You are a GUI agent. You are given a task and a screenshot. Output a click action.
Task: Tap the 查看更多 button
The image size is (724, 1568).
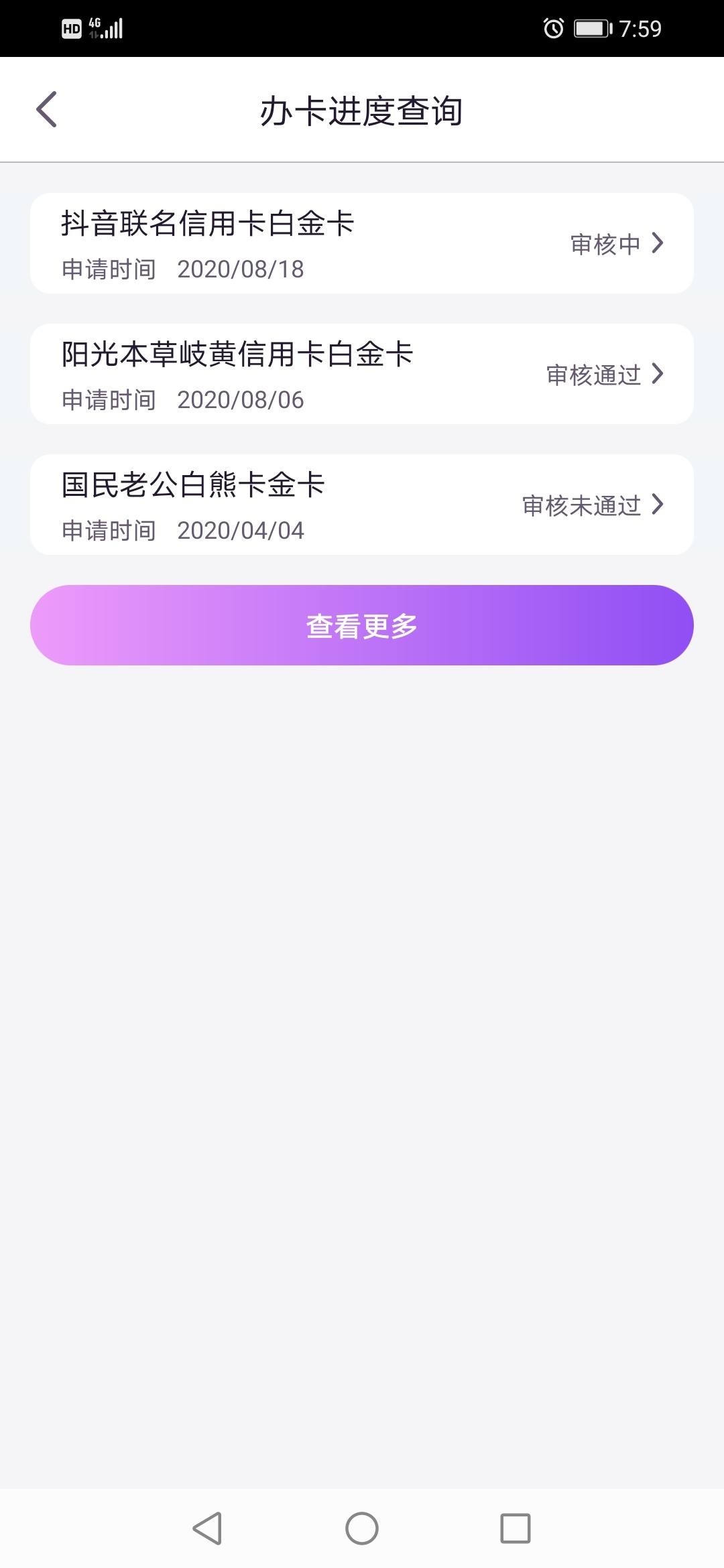point(362,625)
